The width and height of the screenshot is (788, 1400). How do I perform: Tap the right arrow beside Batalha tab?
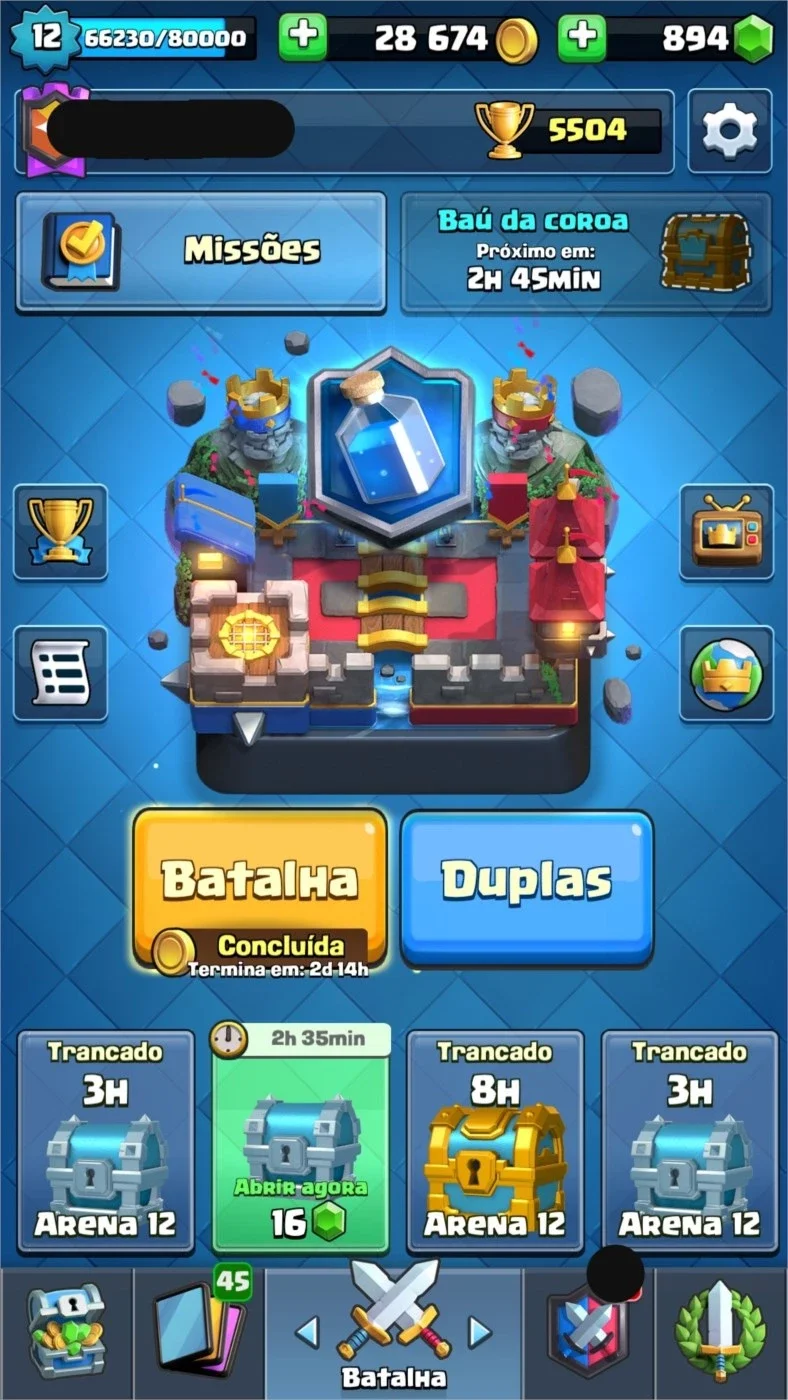click(x=481, y=1331)
